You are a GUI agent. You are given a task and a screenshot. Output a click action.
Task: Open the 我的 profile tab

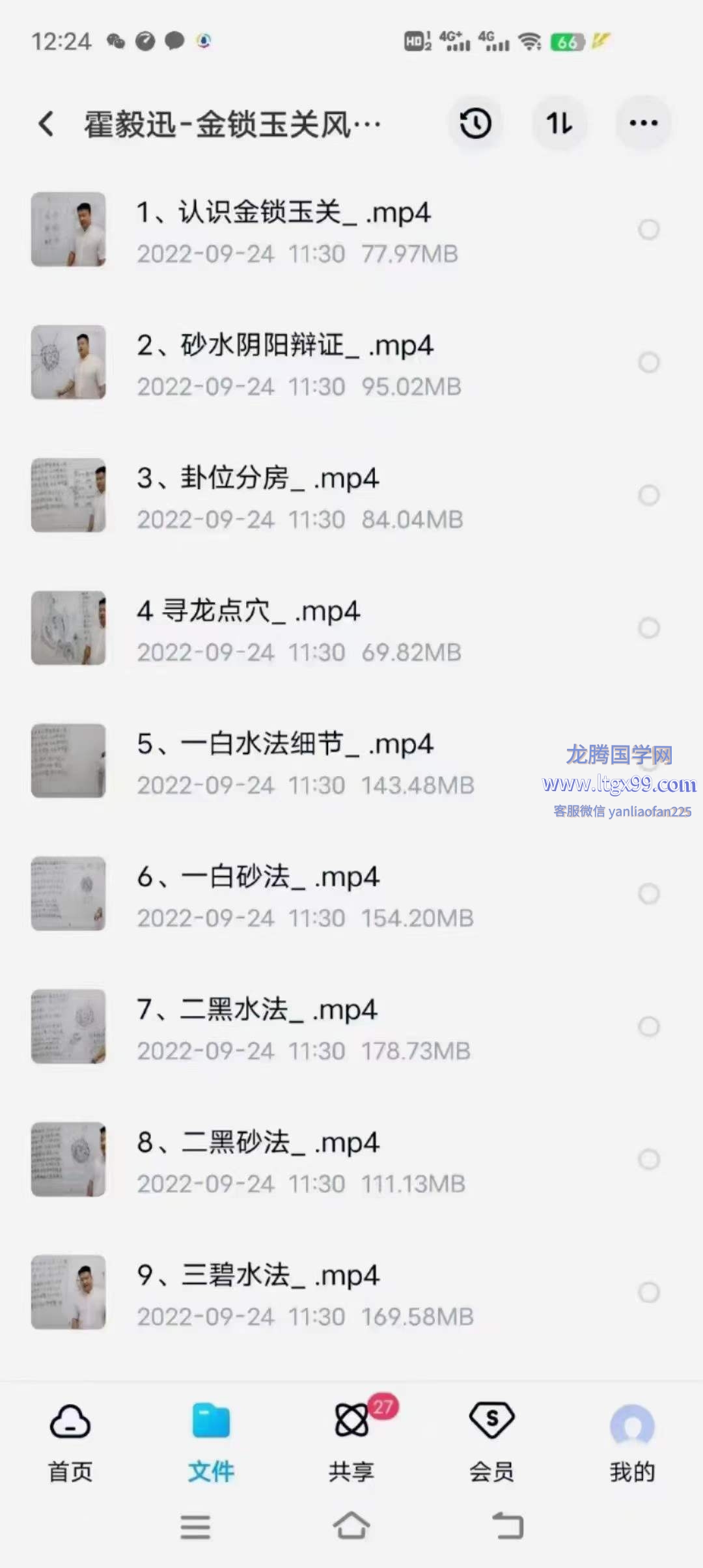[x=631, y=1443]
